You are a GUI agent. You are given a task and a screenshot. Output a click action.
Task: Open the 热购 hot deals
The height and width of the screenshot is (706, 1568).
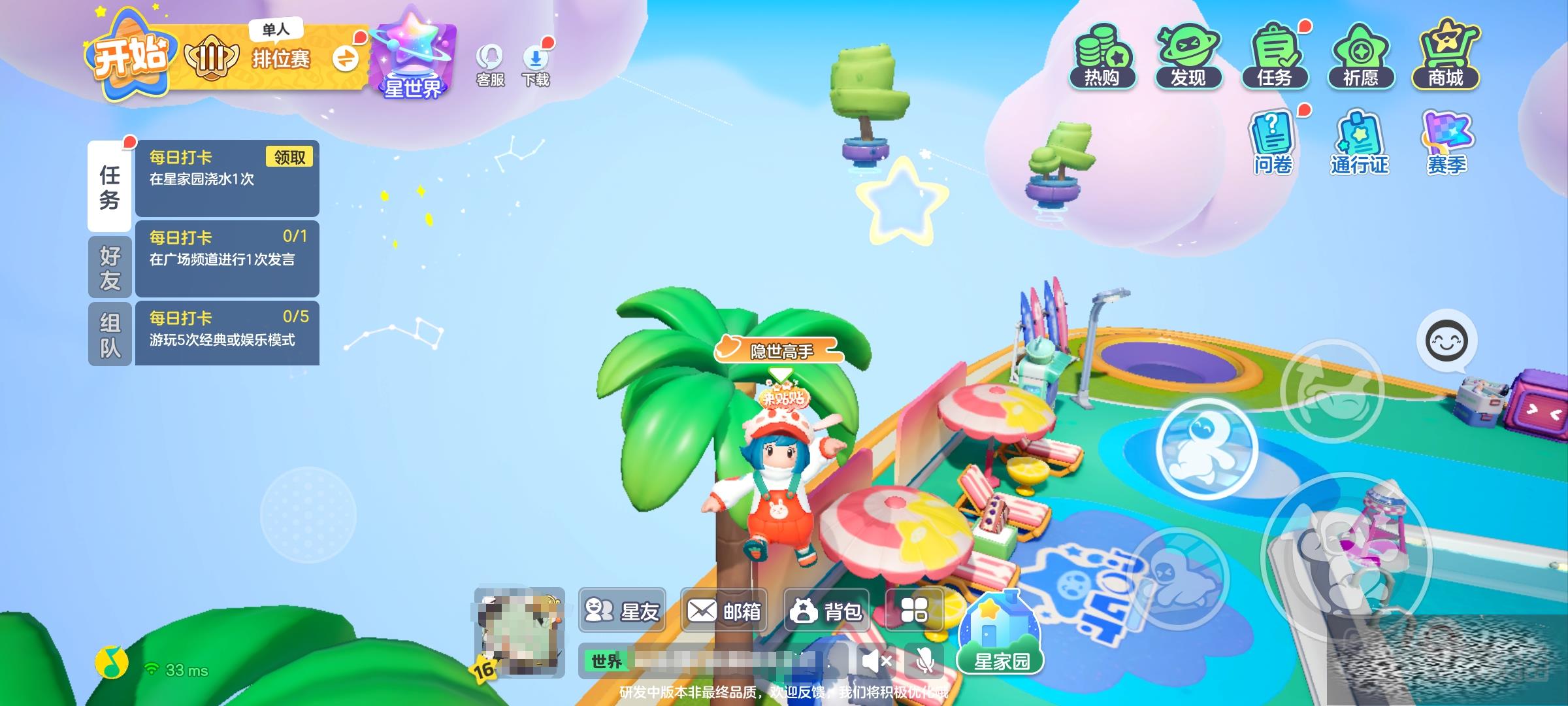(x=1102, y=59)
